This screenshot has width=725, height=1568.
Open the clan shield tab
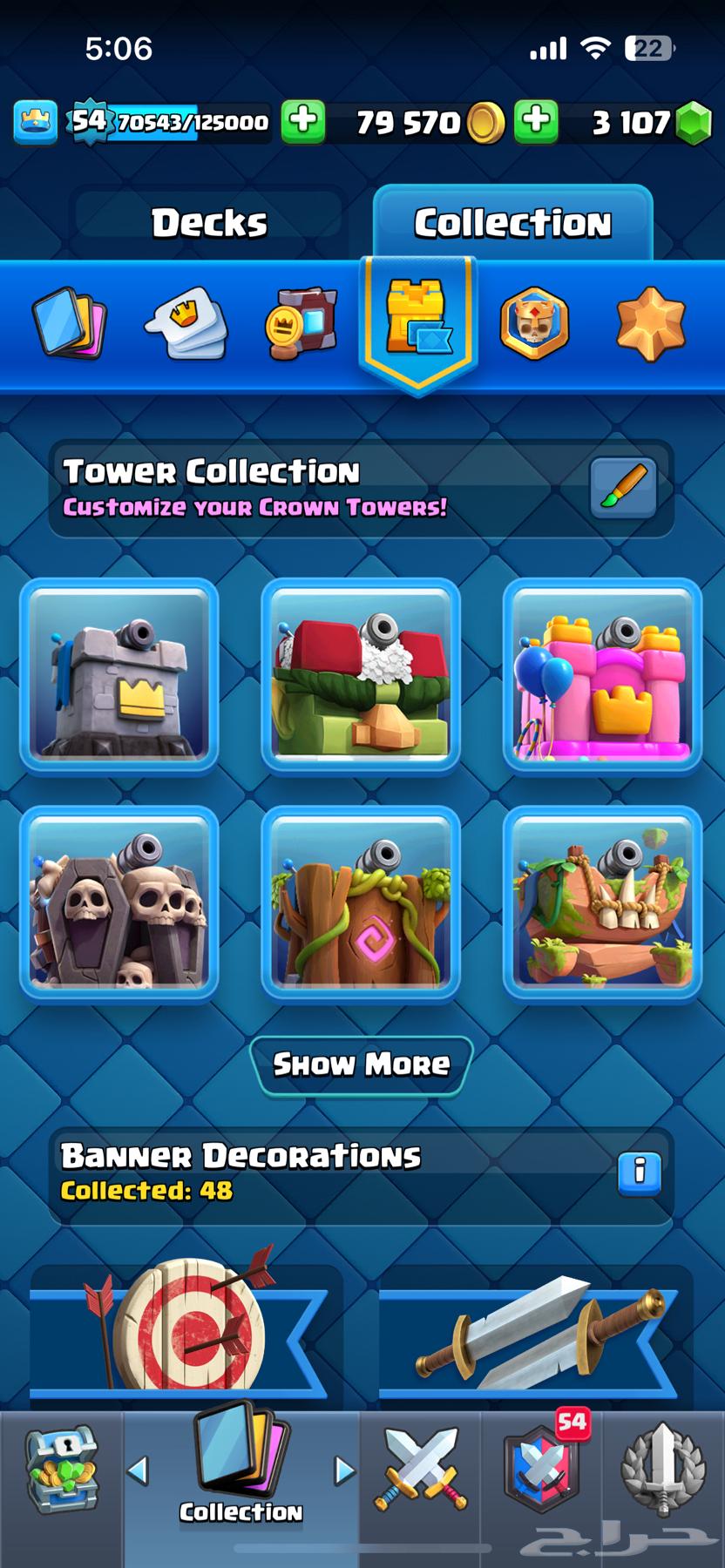(x=542, y=1470)
